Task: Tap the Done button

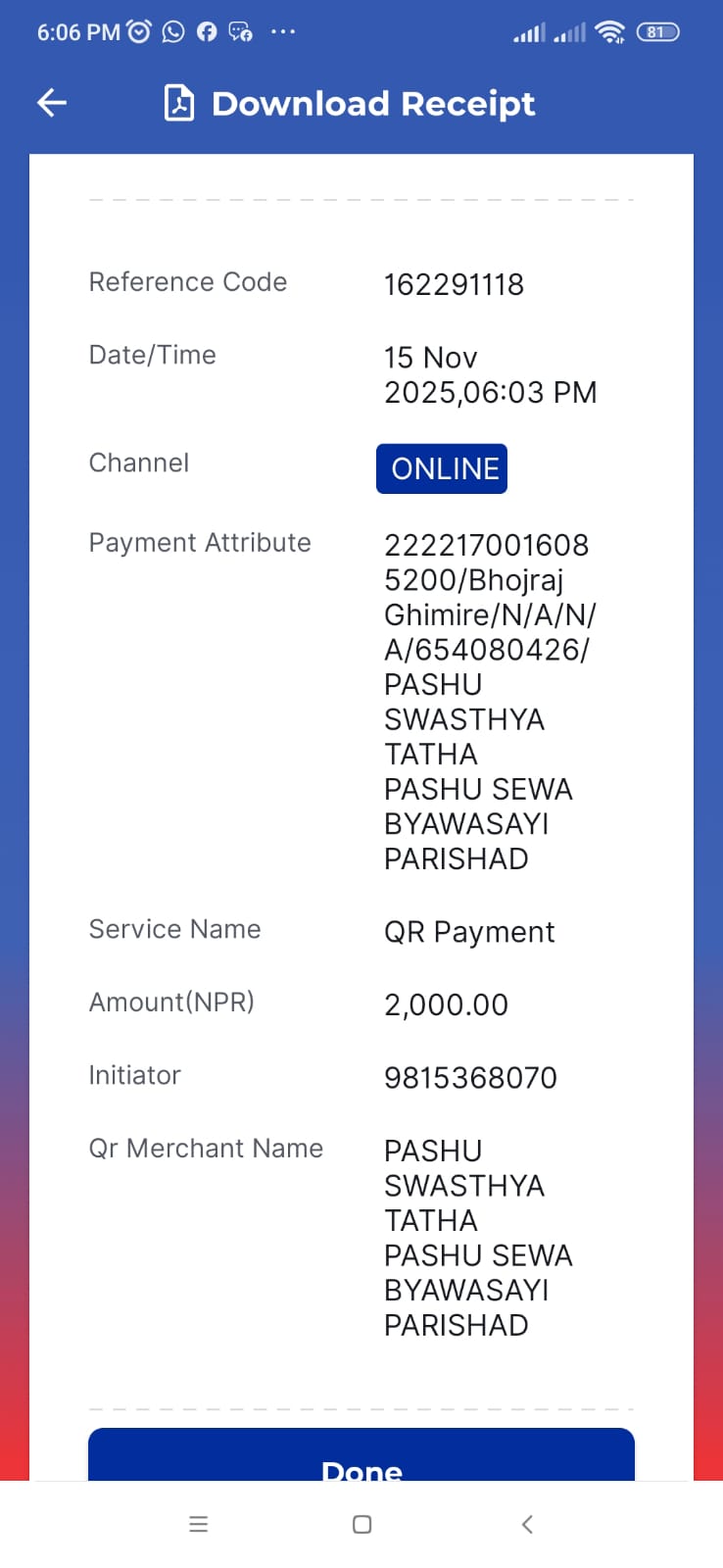Action: pyautogui.click(x=361, y=1454)
